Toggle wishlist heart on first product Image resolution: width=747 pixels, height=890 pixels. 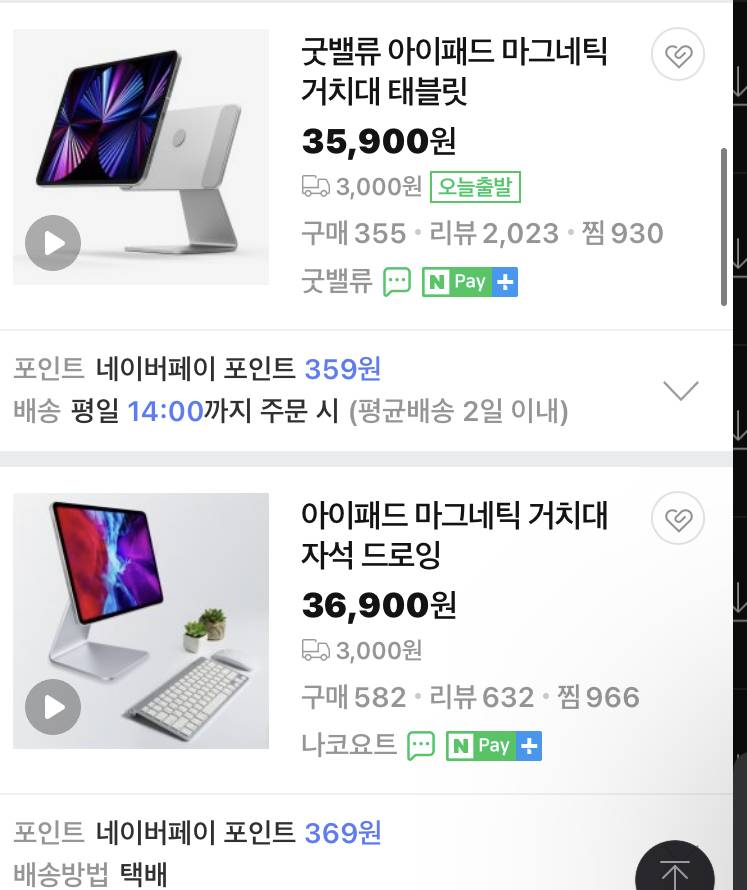click(678, 55)
